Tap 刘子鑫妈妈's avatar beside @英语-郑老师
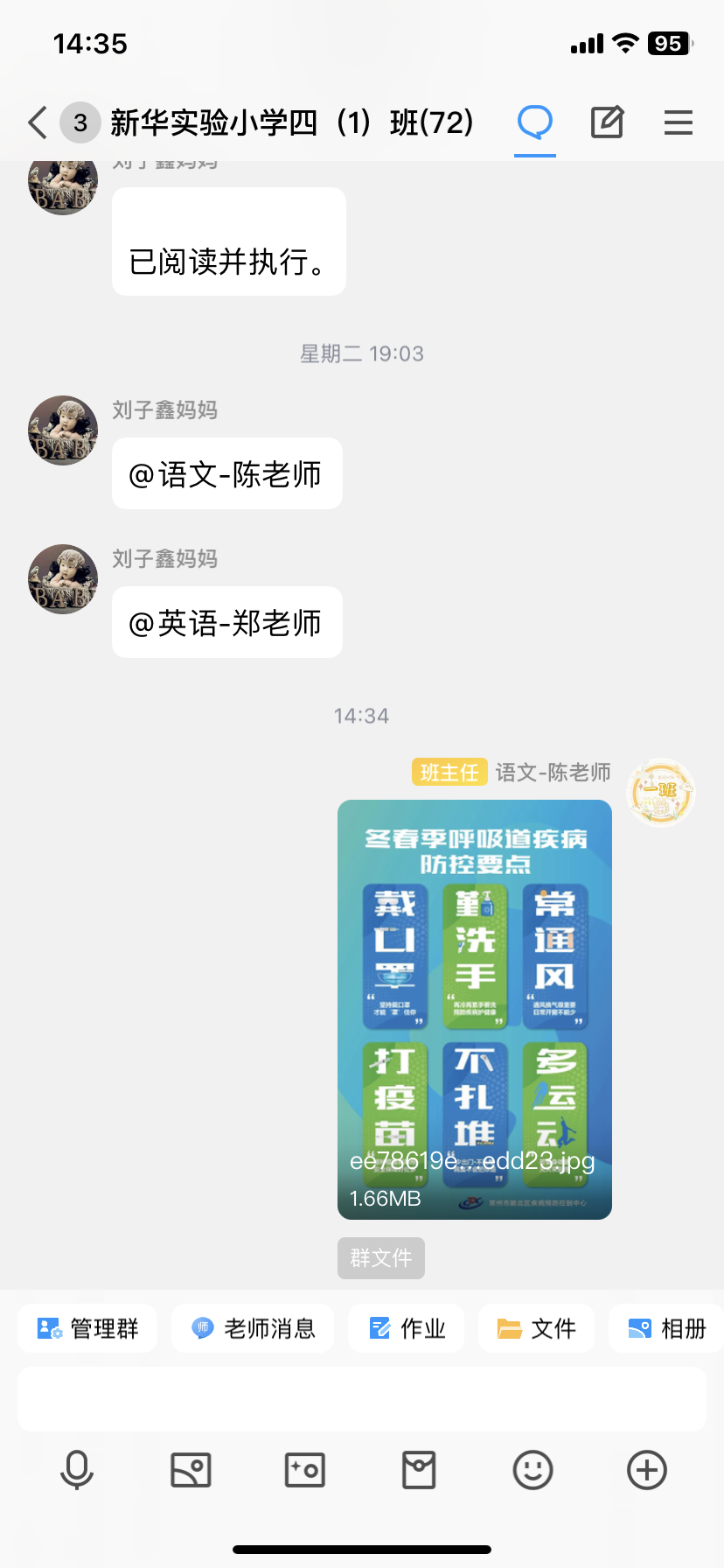The width and height of the screenshot is (724, 1568). [63, 579]
